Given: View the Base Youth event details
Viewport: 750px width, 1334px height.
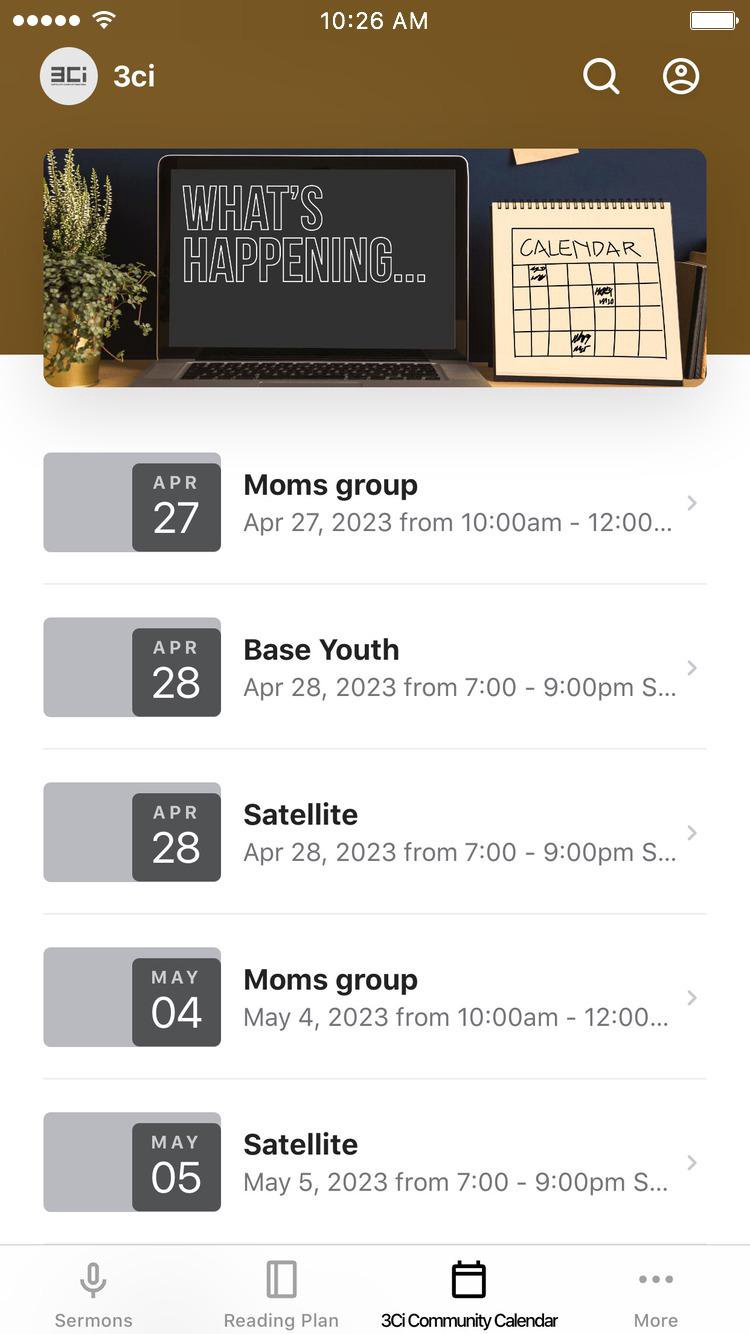Looking at the screenshot, I should click(x=375, y=667).
